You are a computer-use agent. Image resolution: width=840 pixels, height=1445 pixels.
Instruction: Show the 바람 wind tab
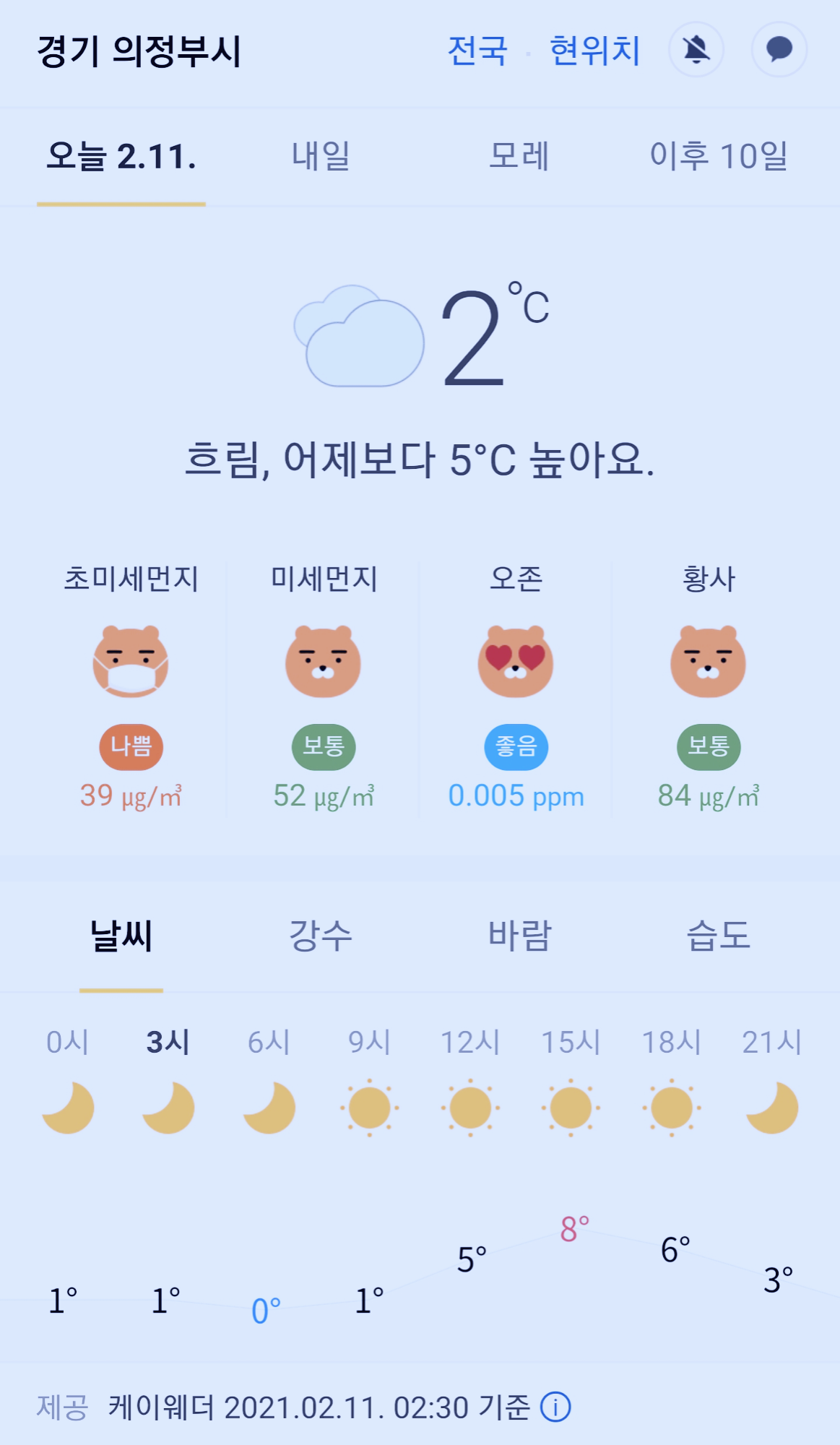[x=519, y=936]
